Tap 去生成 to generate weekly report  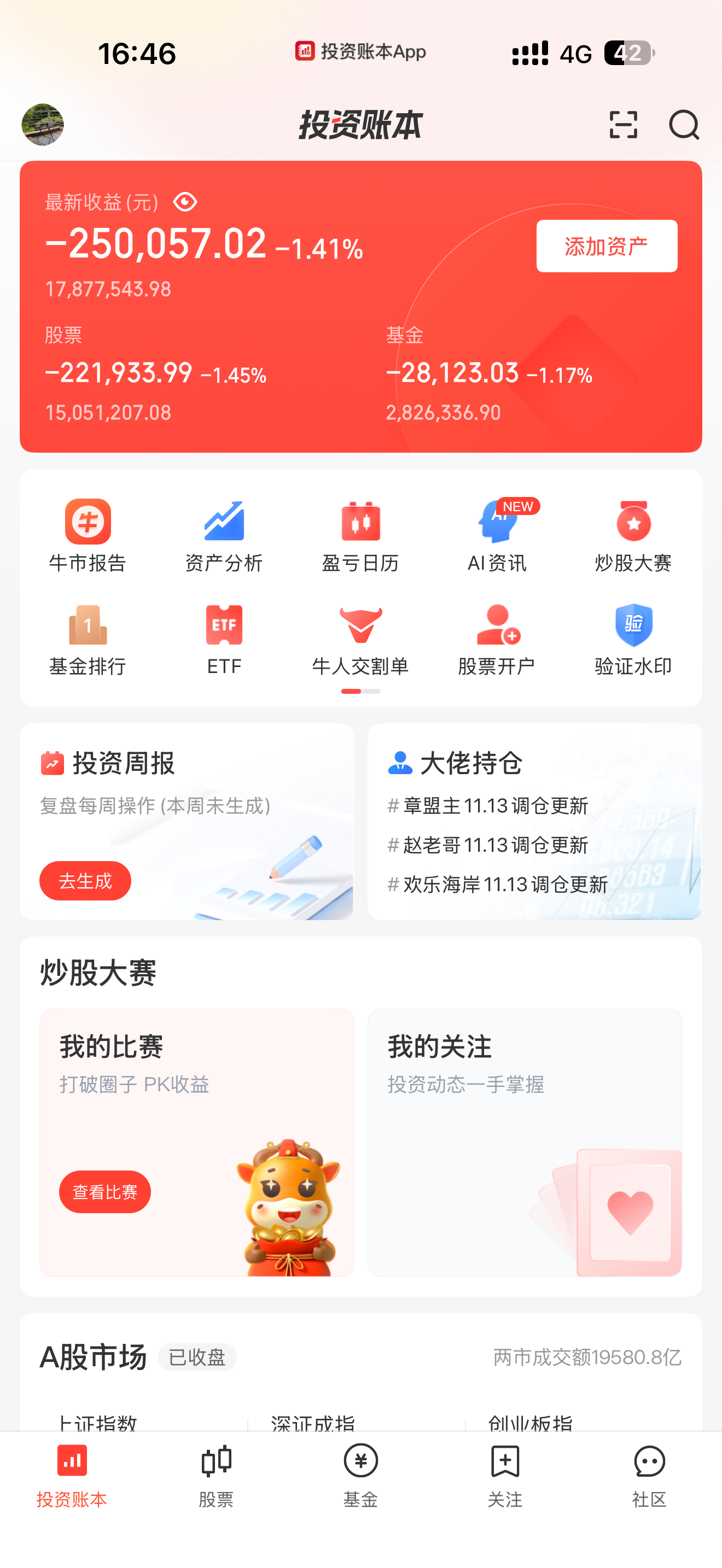click(x=85, y=880)
